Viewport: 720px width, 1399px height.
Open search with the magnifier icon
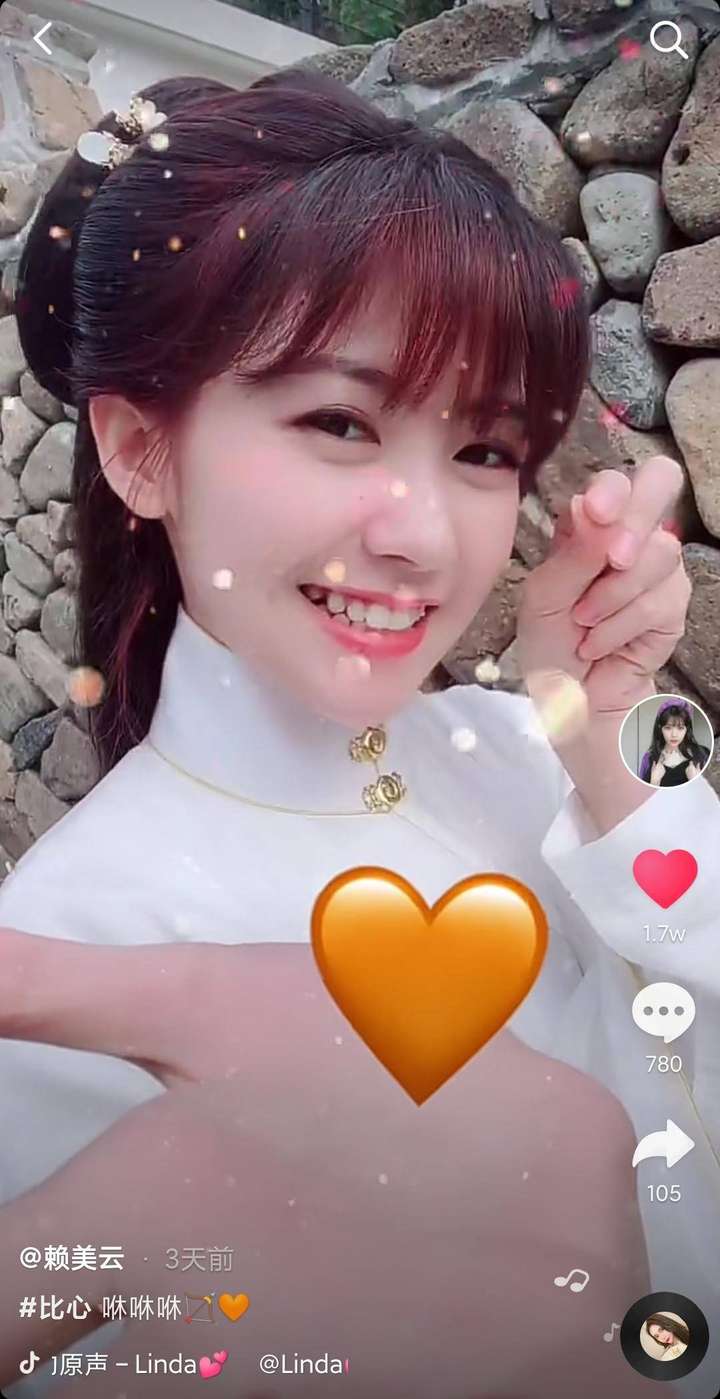tap(668, 40)
